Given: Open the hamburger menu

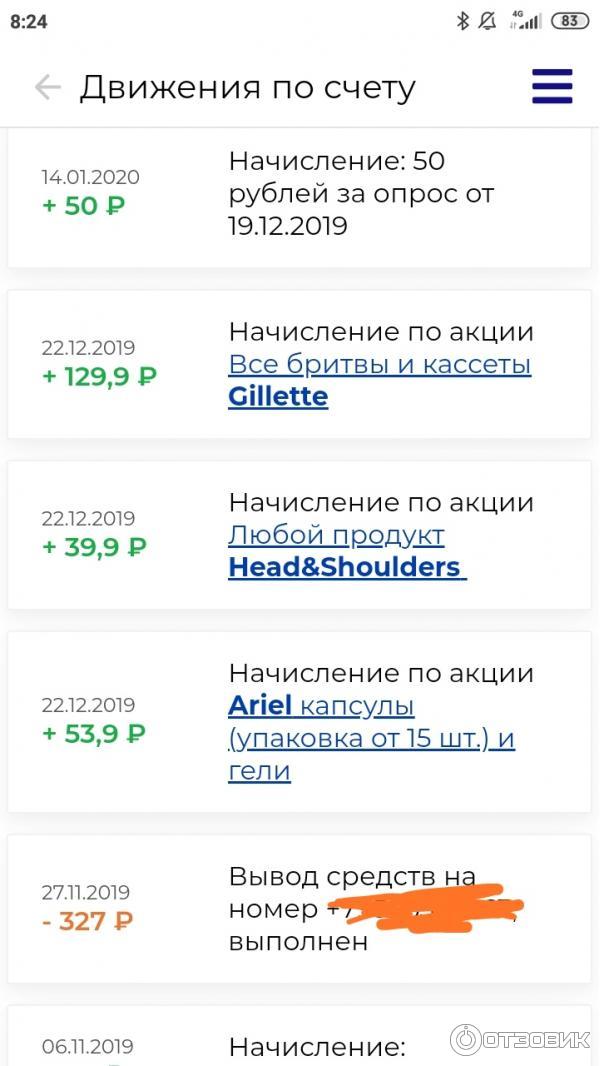Looking at the screenshot, I should 552,87.
